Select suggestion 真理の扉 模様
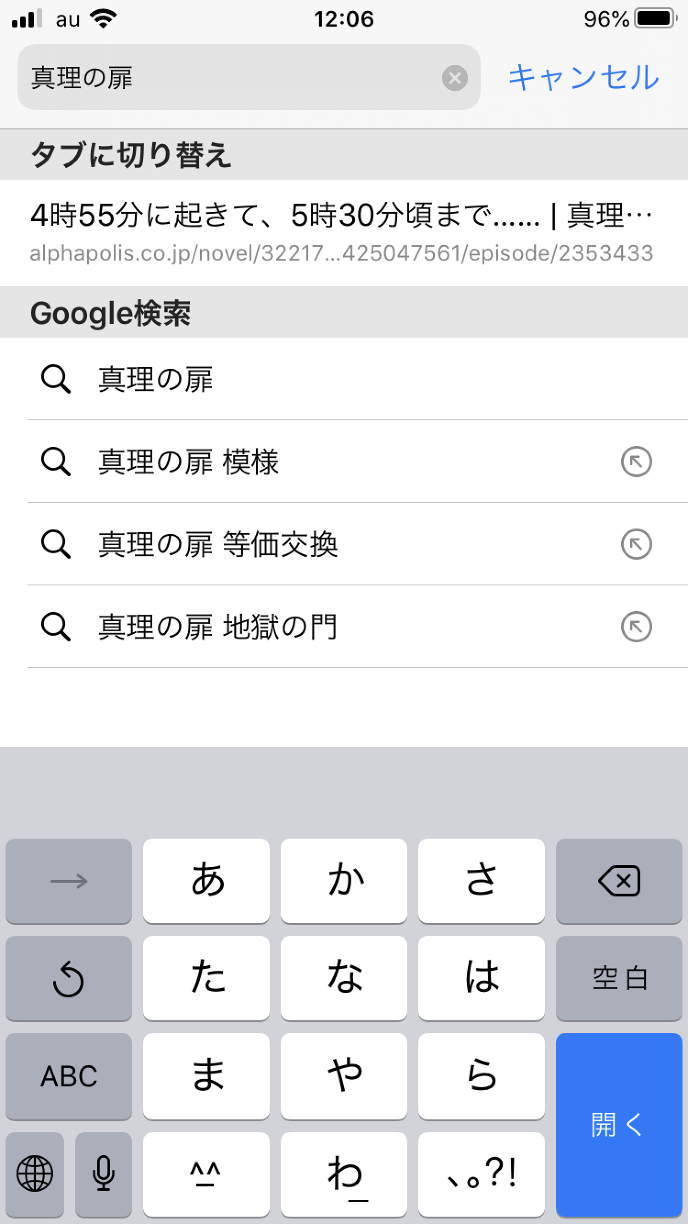This screenshot has width=688, height=1224. 188,461
